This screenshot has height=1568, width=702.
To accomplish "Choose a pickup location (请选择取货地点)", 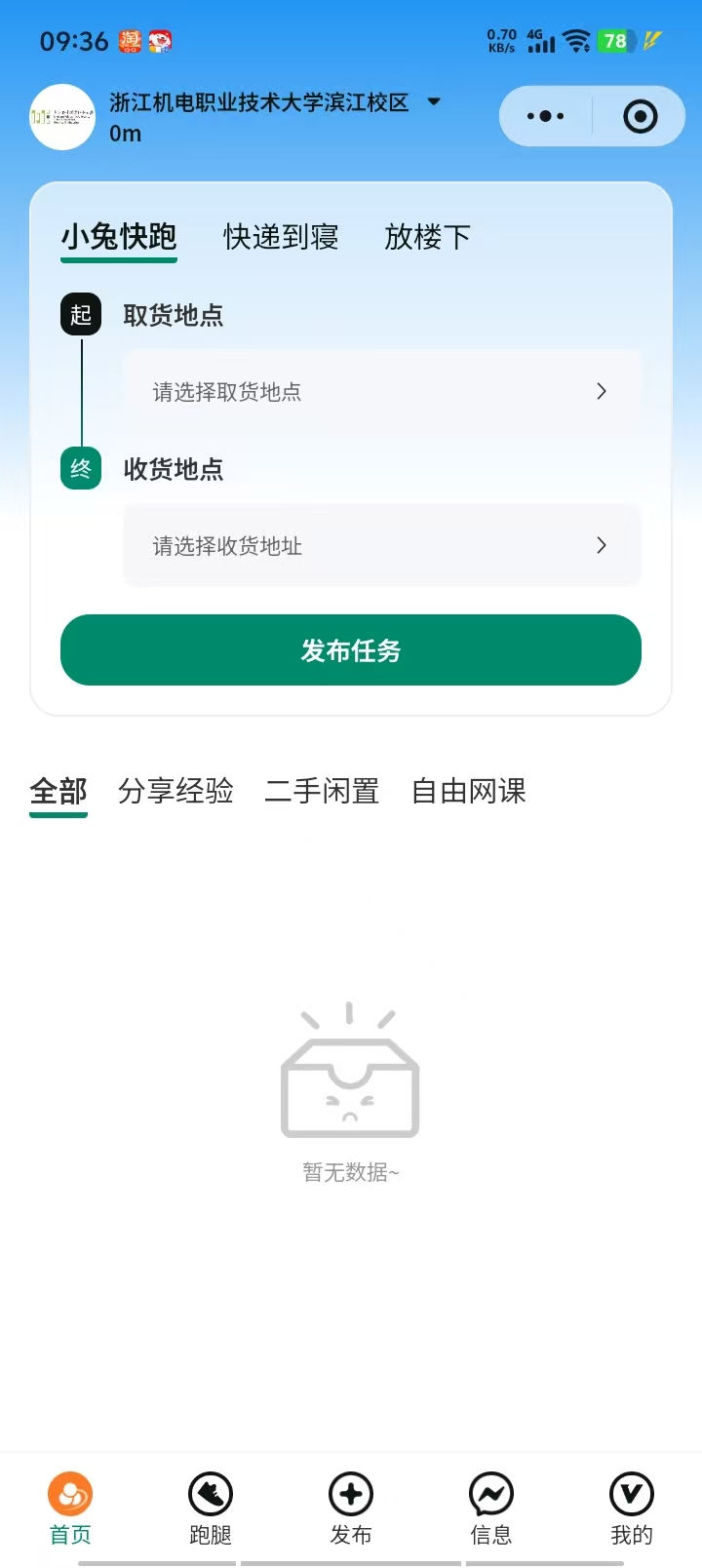I will click(x=381, y=391).
